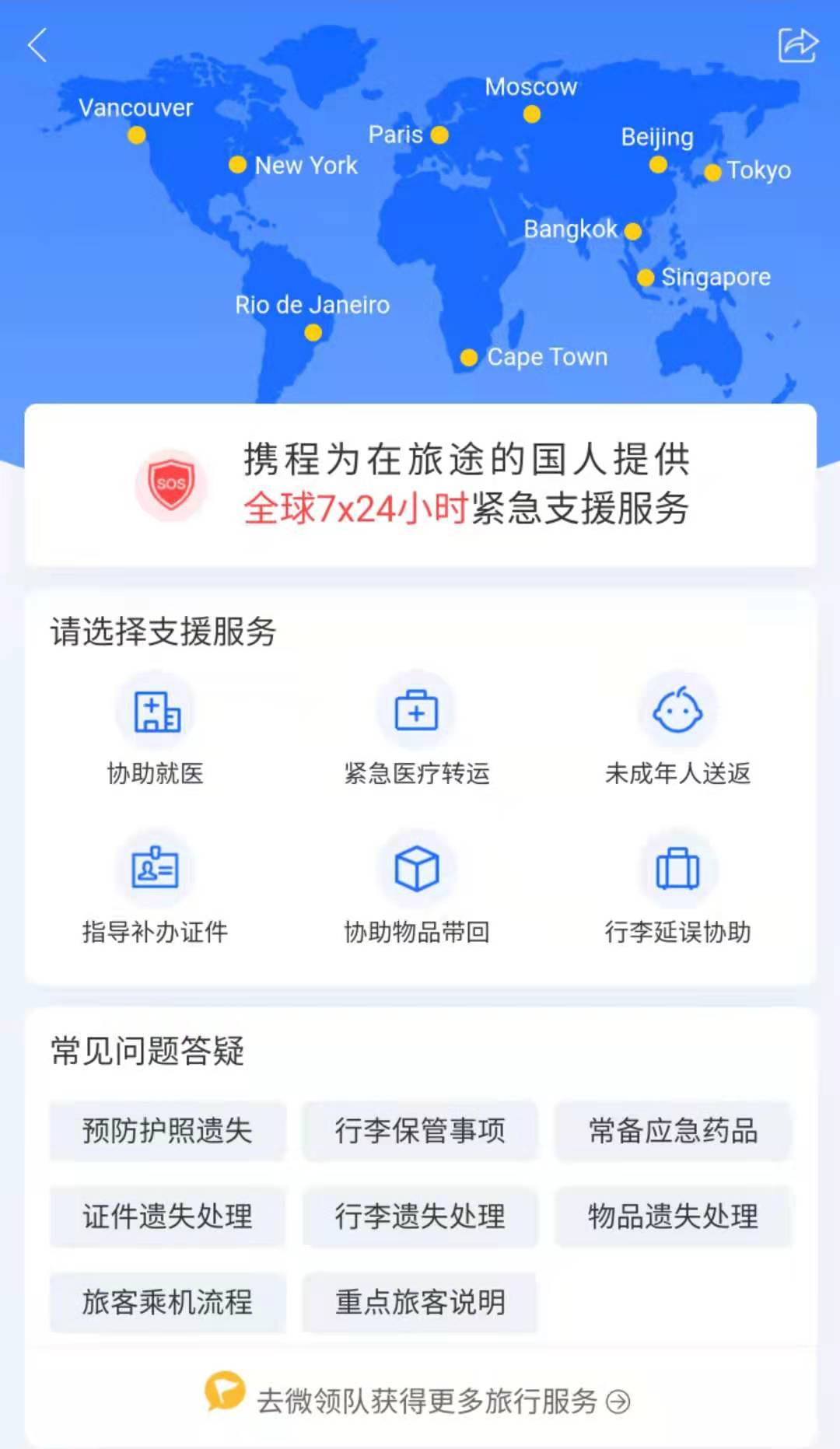Open the 行李保管事项 FAQ

420,1131
